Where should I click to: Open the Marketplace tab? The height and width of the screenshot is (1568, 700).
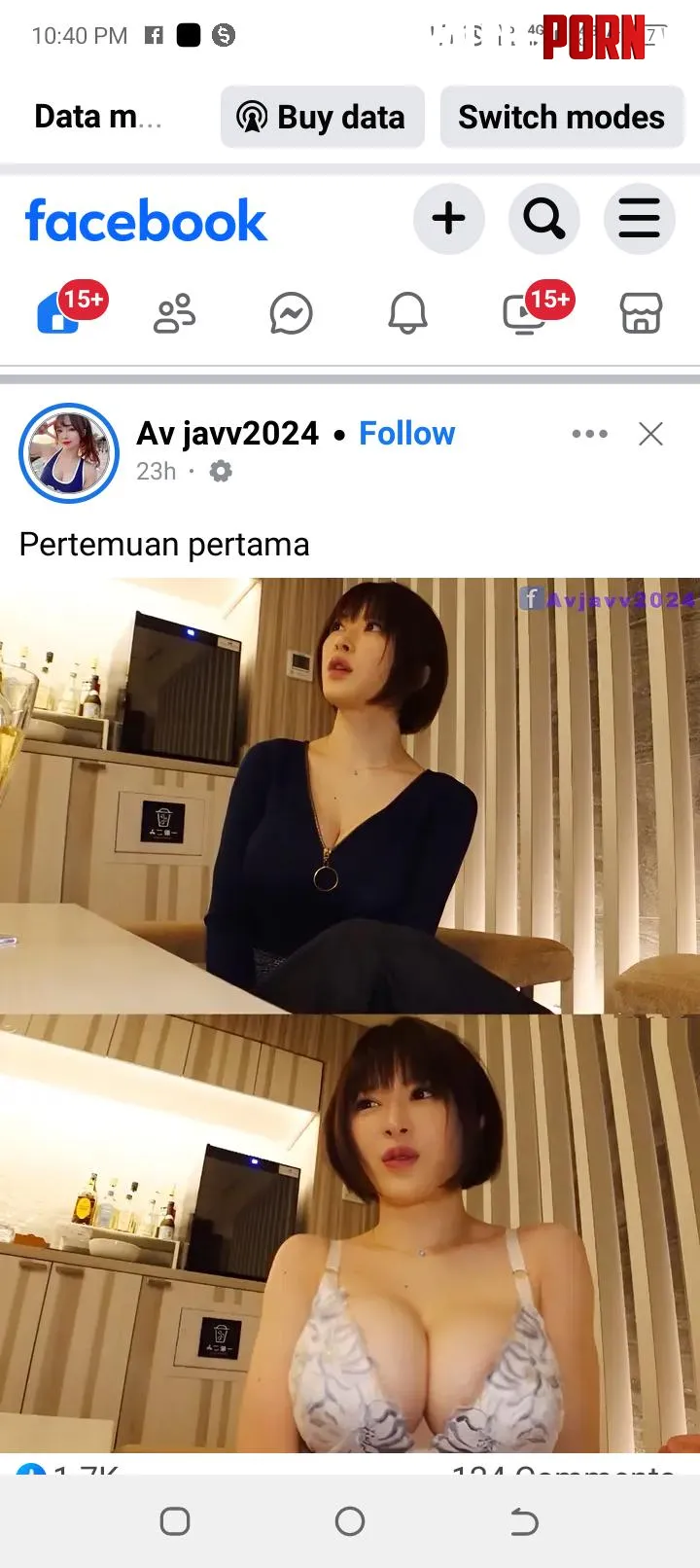[641, 313]
